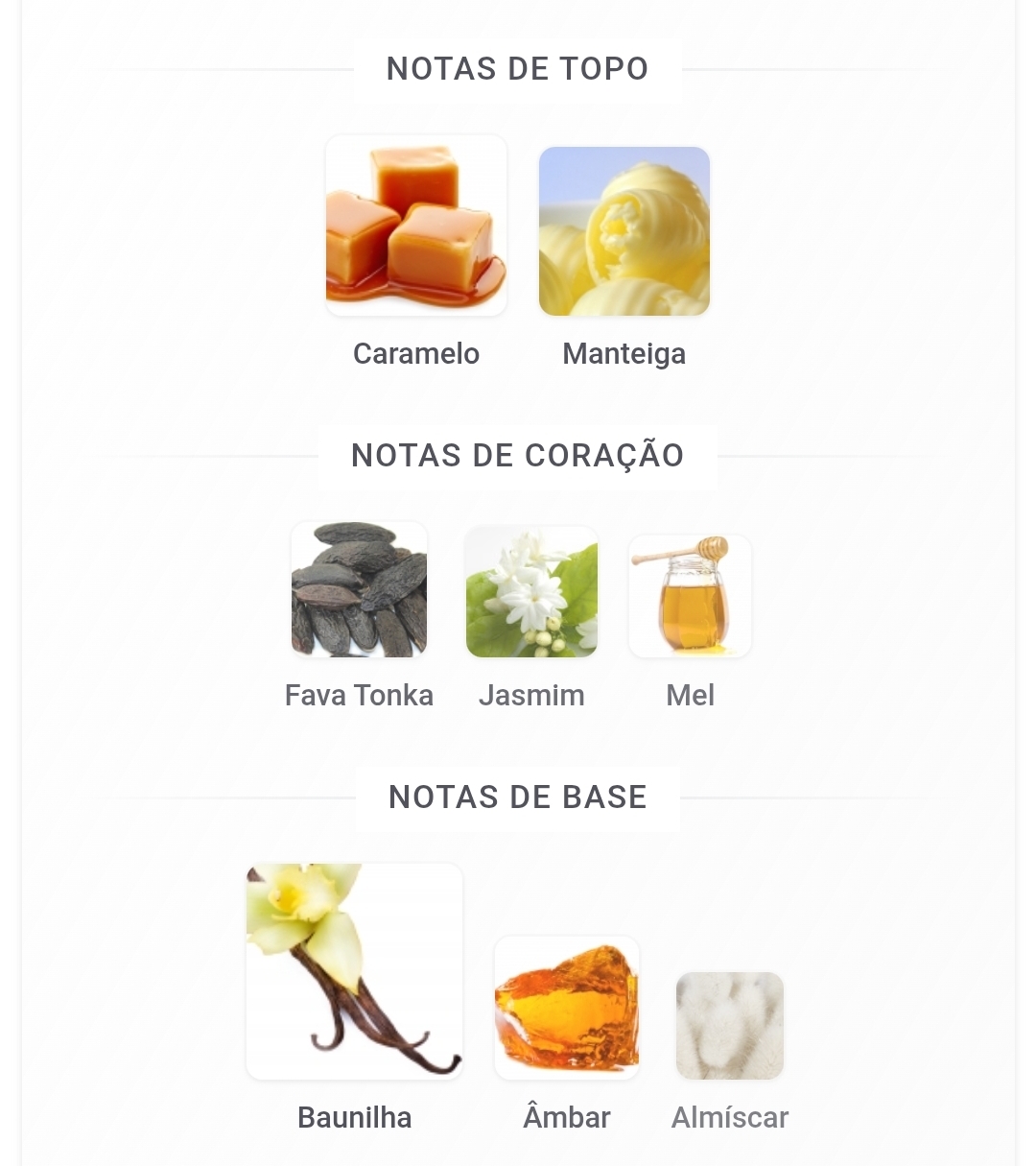
Task: View the Fava Tonka note
Action: [x=359, y=590]
